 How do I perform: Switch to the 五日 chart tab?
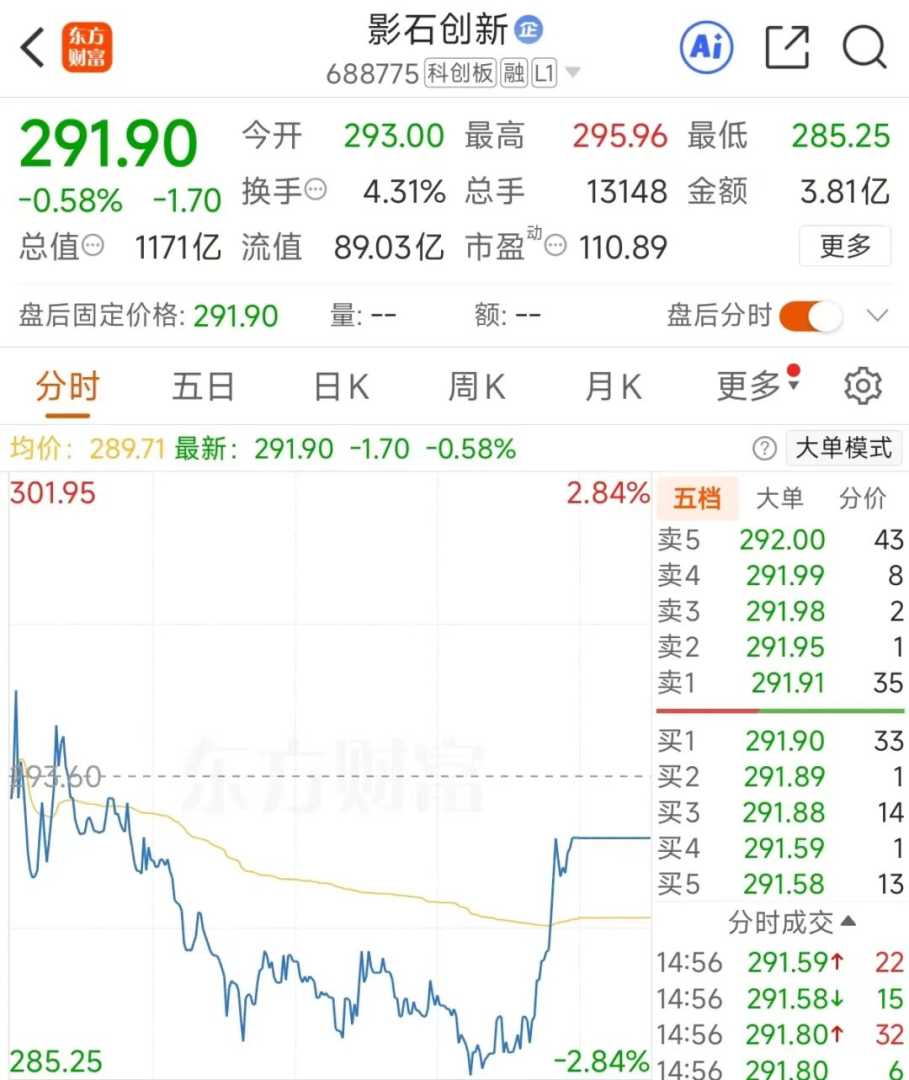click(x=203, y=386)
